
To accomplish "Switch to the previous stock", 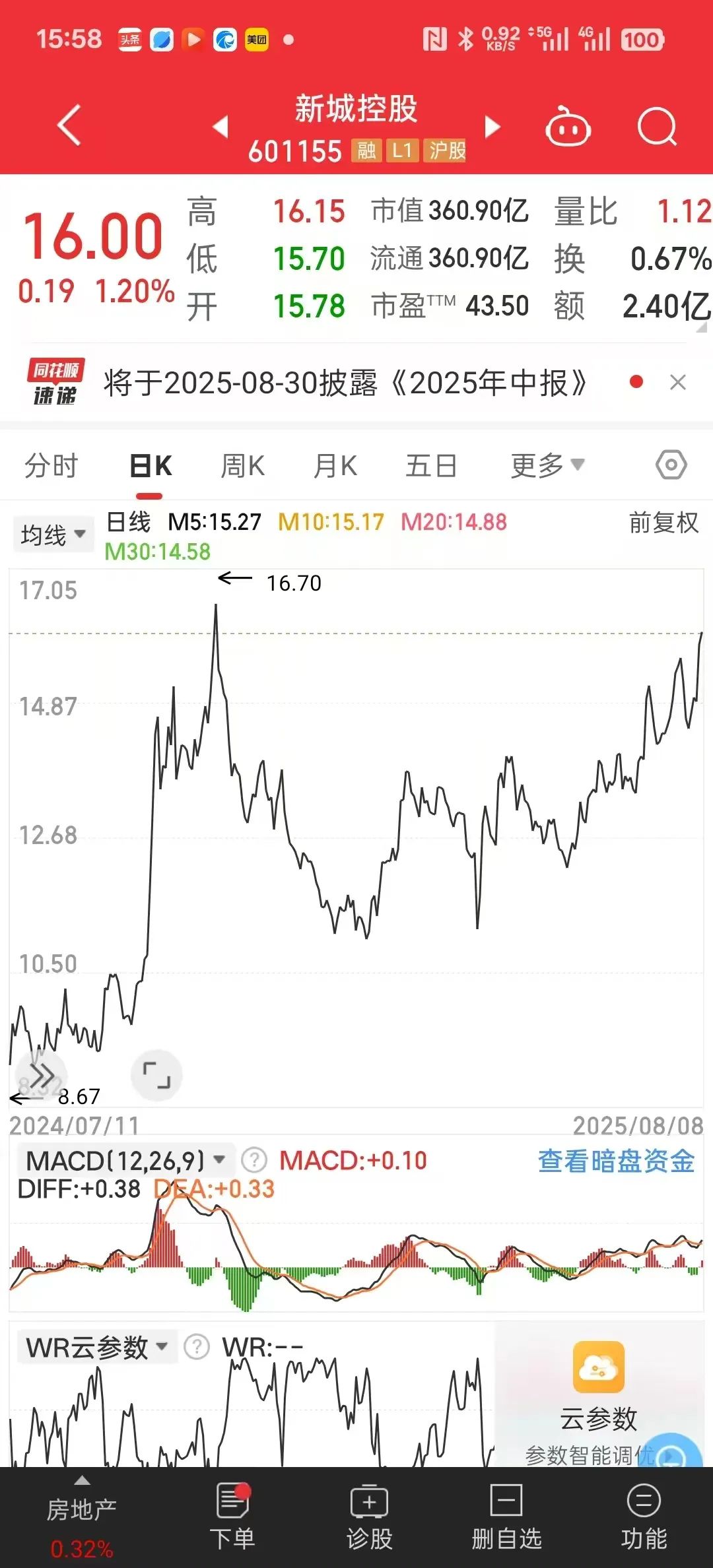I will tap(221, 126).
